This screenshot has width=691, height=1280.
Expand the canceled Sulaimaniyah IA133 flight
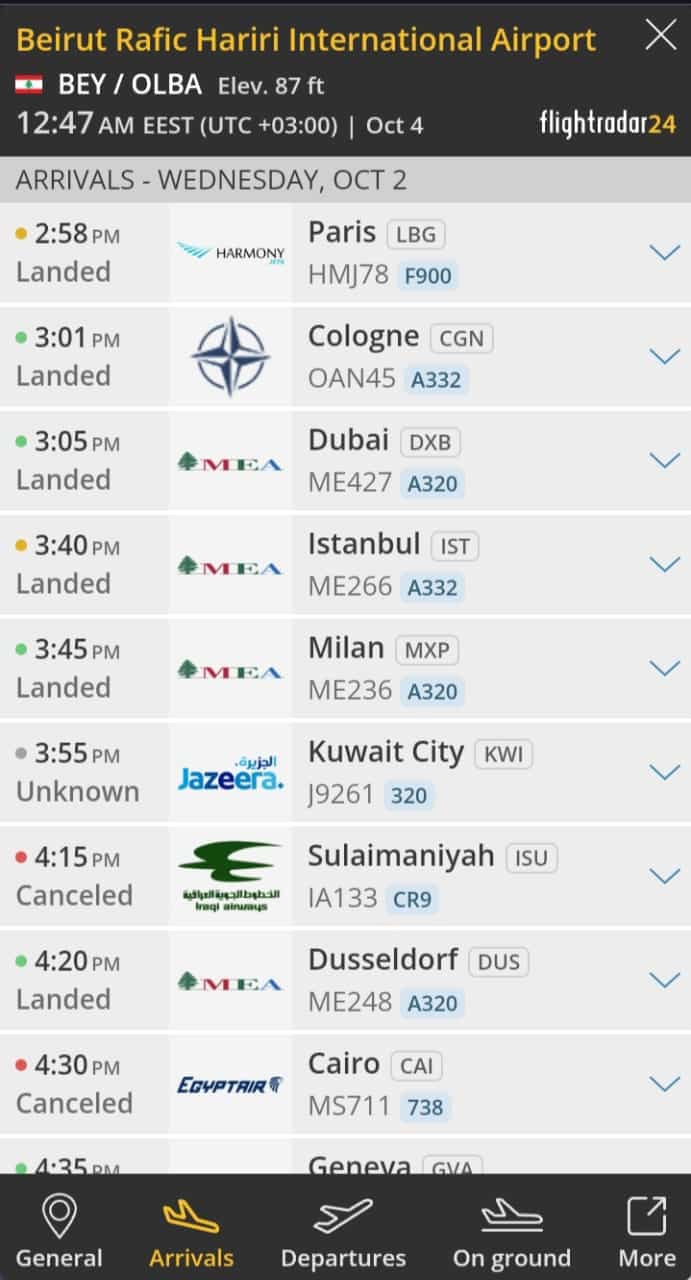664,876
